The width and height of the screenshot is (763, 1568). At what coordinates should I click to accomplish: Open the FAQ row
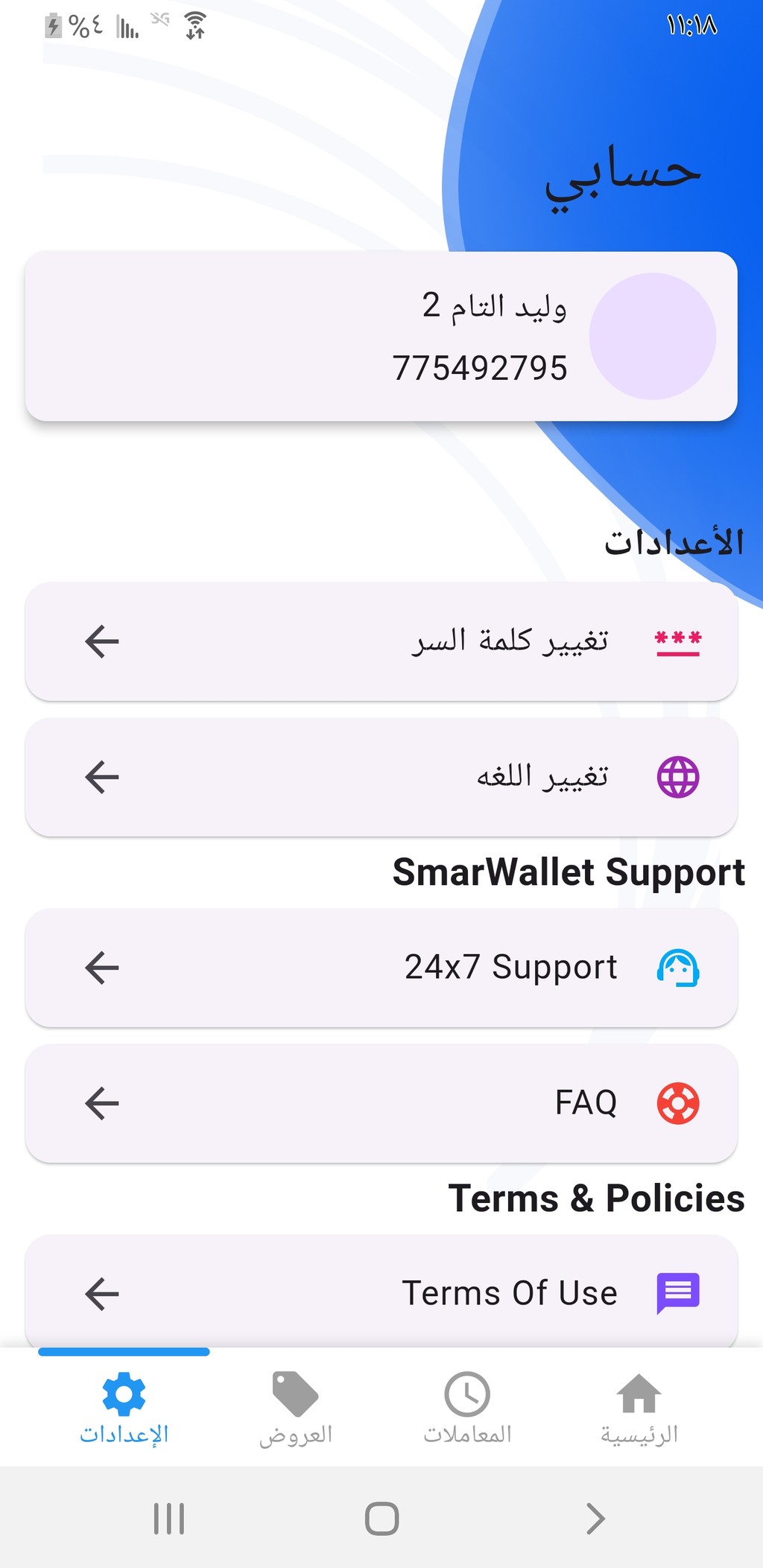point(381,1103)
